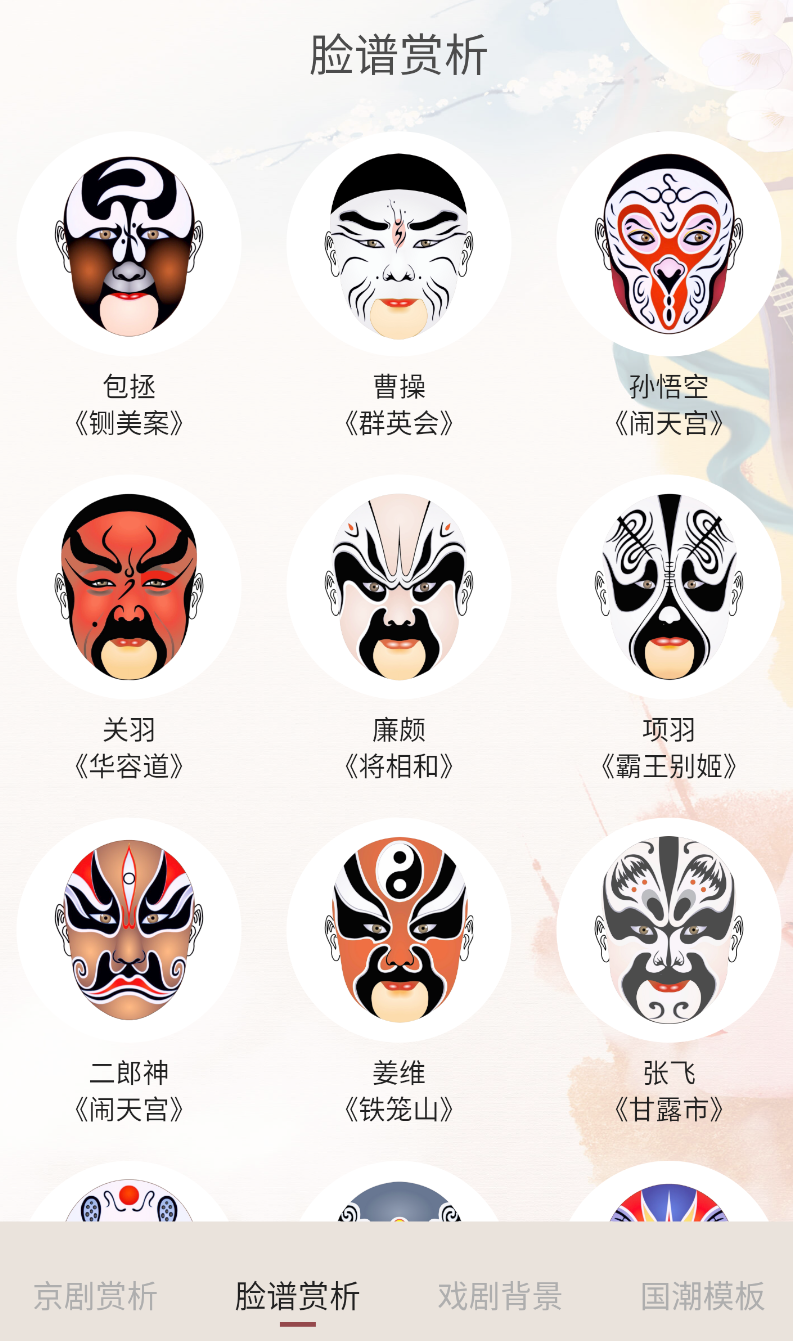Go to the 戏剧背景 tab
The image size is (793, 1341).
coord(499,1296)
